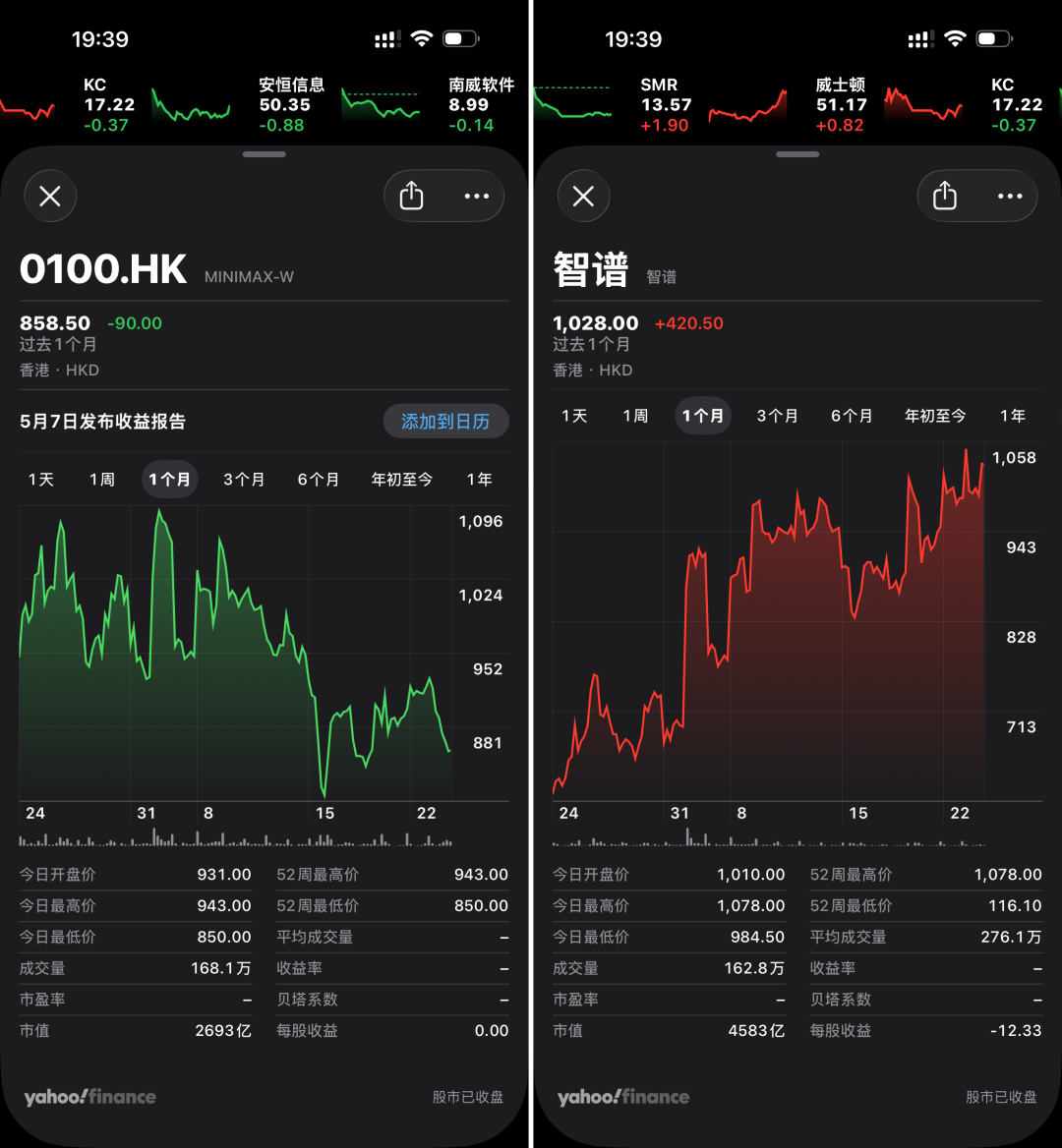Switch 0100.HK chart to 1年 range
1062x1148 pixels.
[479, 479]
